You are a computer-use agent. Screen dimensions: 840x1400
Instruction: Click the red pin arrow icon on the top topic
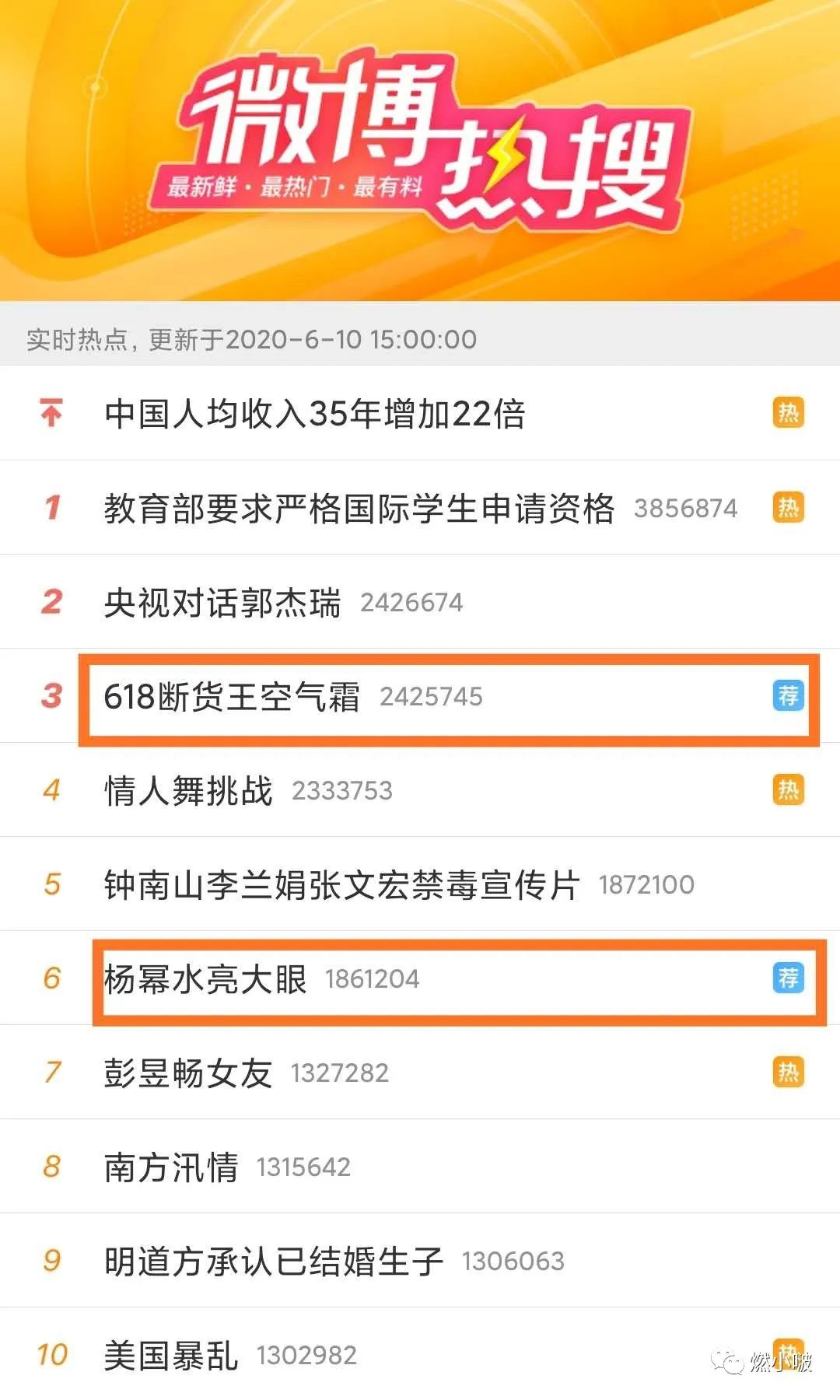[x=50, y=414]
